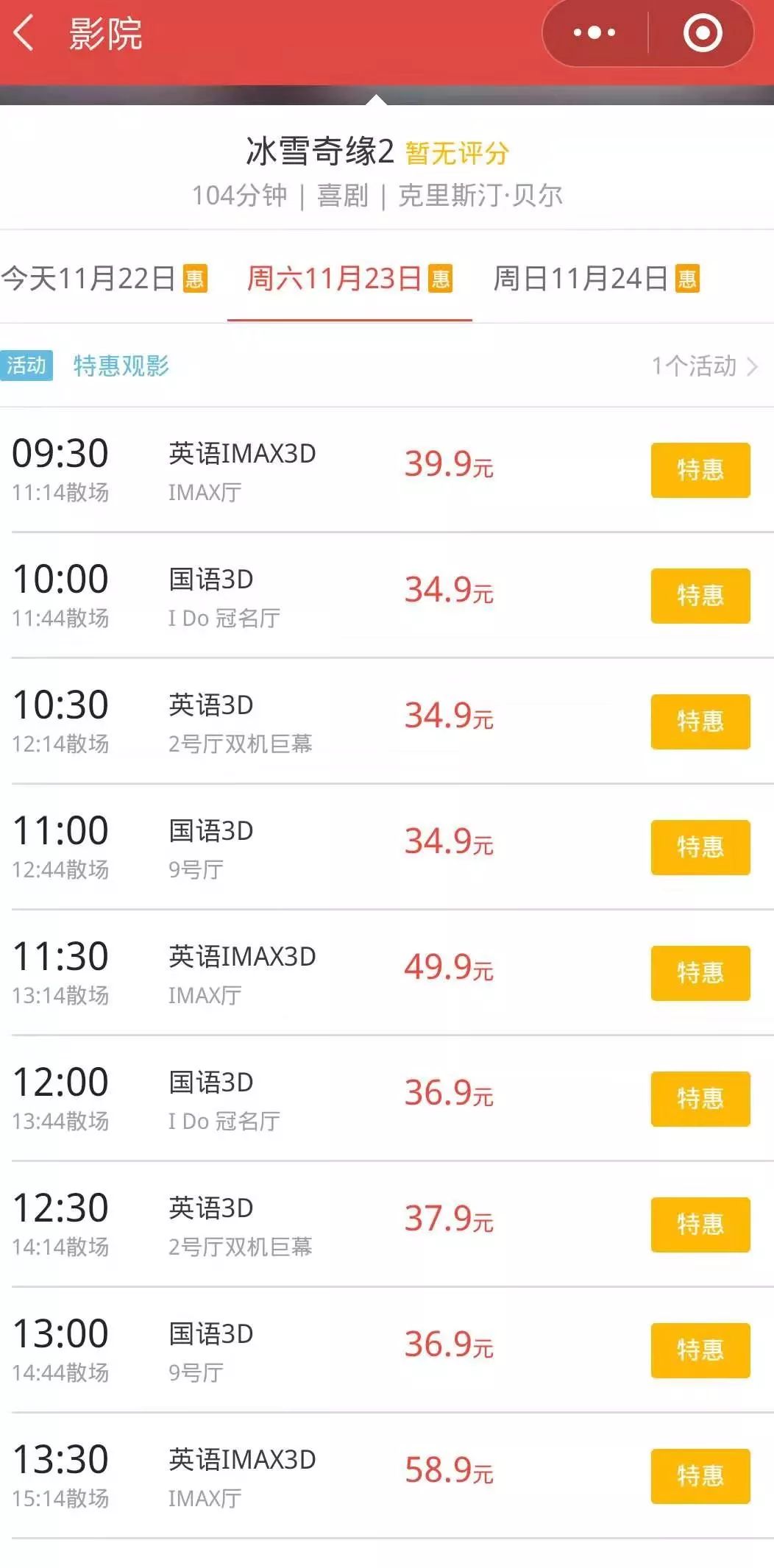Select 特惠 for the 12:30 英语3D showing

[x=700, y=1225]
